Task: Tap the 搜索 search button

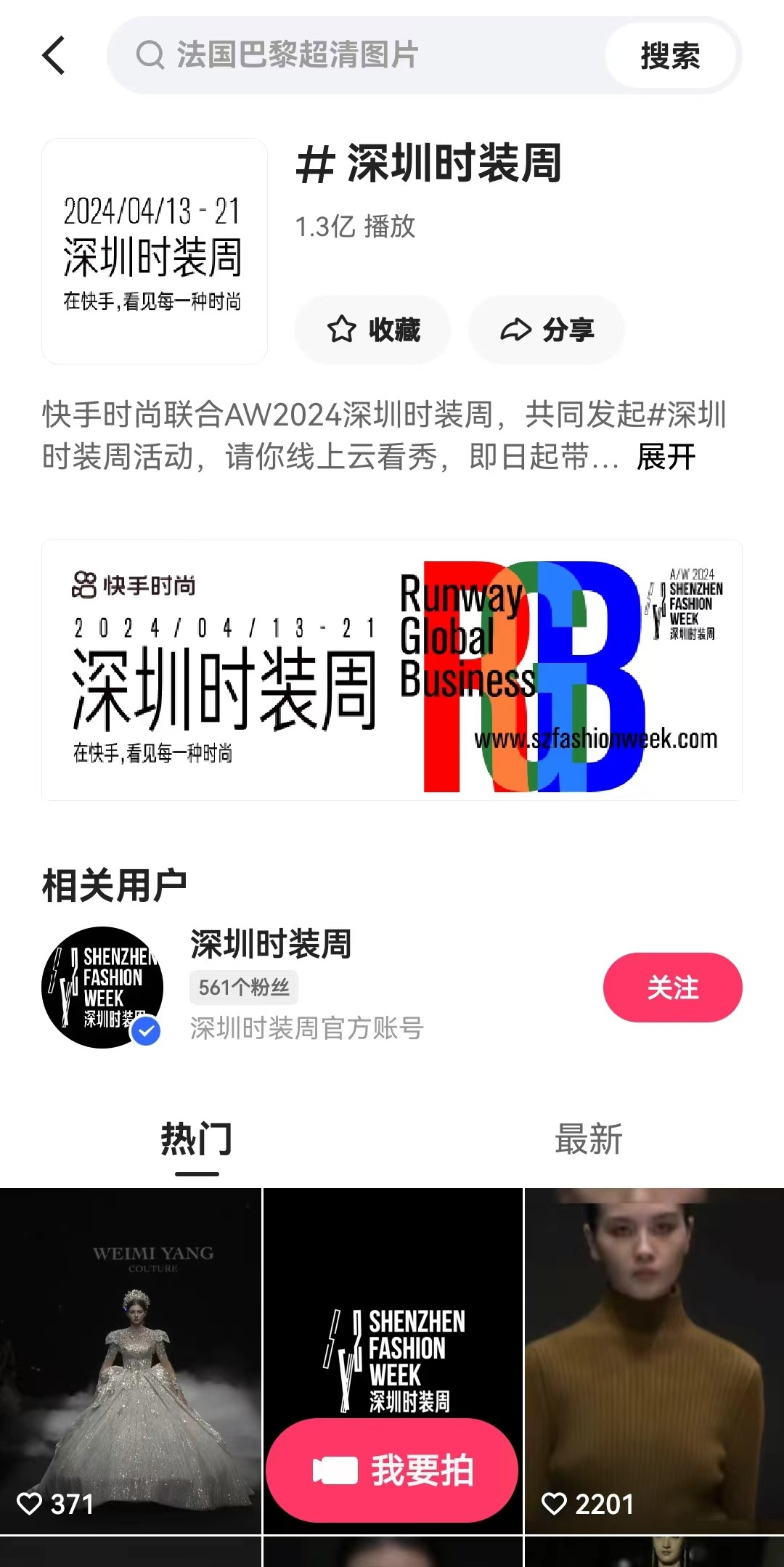Action: coord(669,55)
